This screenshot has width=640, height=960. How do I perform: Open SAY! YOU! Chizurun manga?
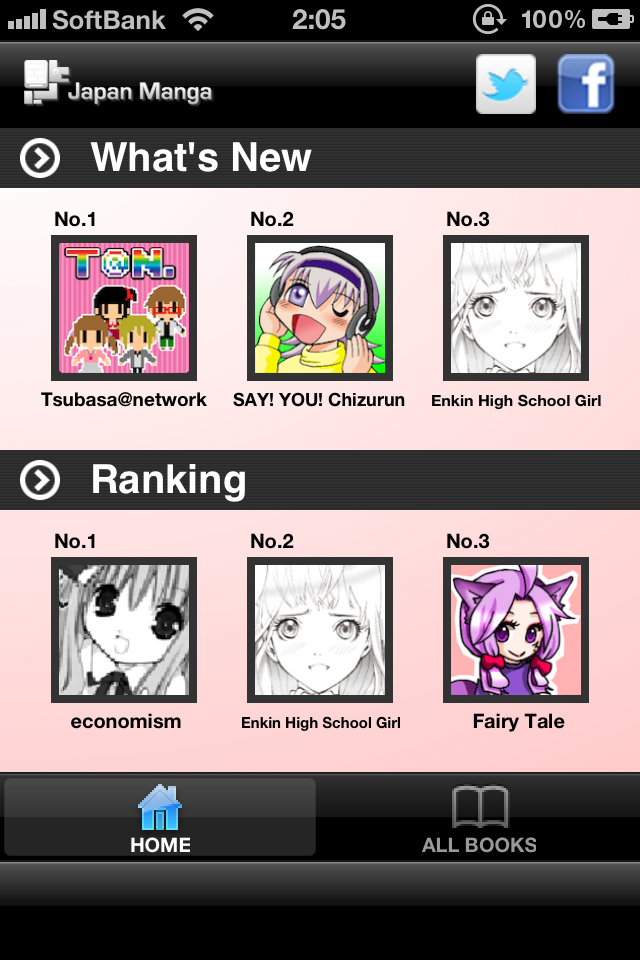tap(320, 308)
